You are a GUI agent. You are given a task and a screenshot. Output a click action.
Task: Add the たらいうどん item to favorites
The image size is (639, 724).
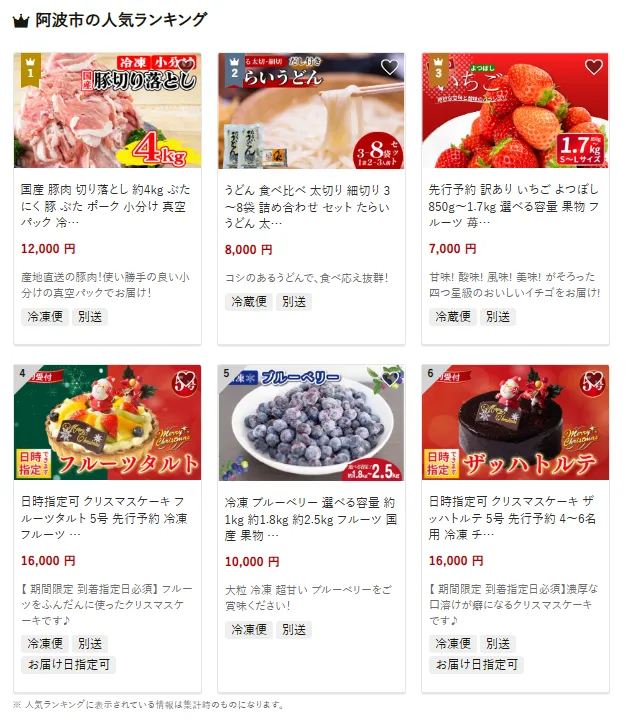pyautogui.click(x=390, y=67)
